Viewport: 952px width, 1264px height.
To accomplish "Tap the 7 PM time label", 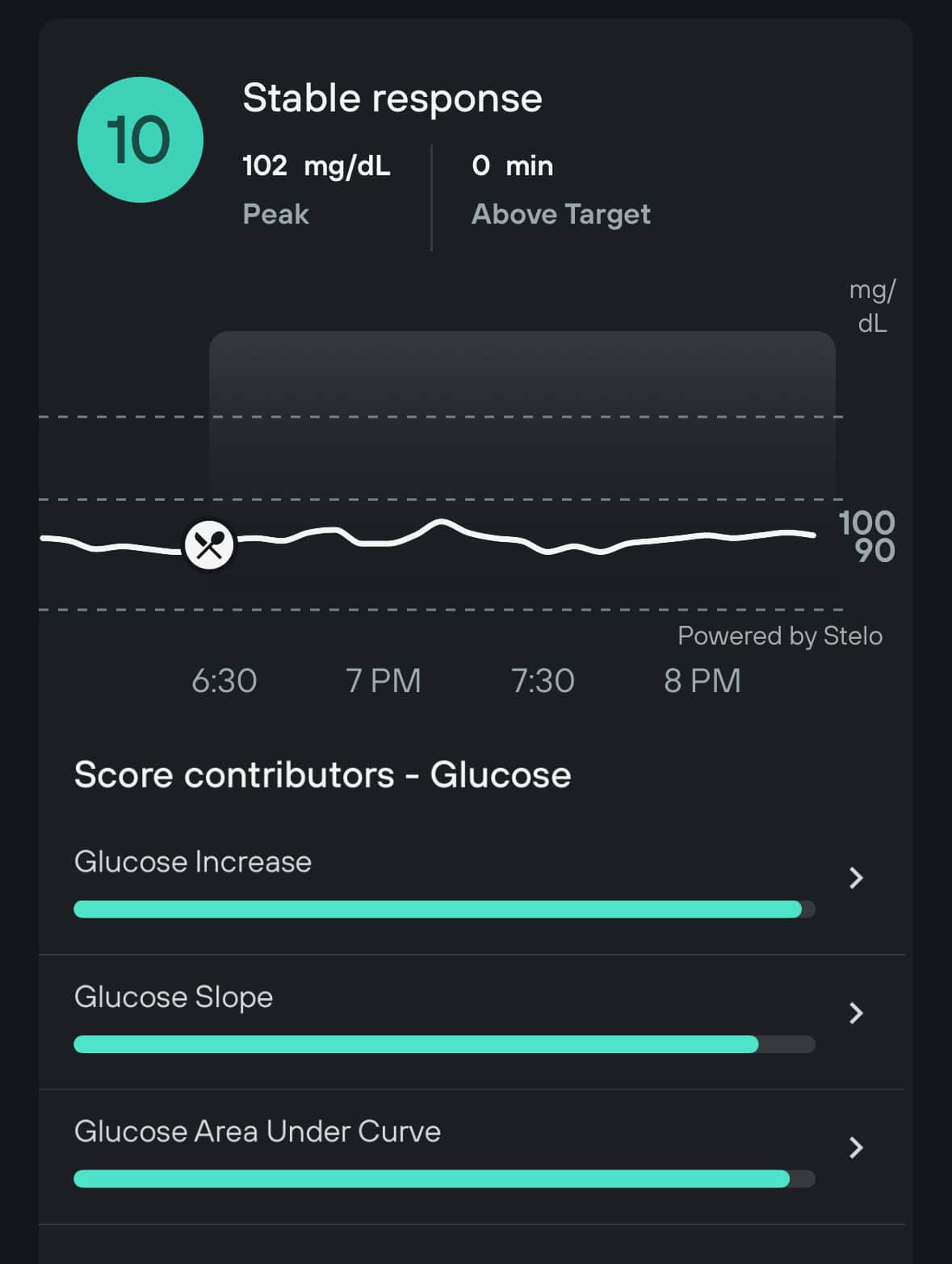I will [x=383, y=681].
